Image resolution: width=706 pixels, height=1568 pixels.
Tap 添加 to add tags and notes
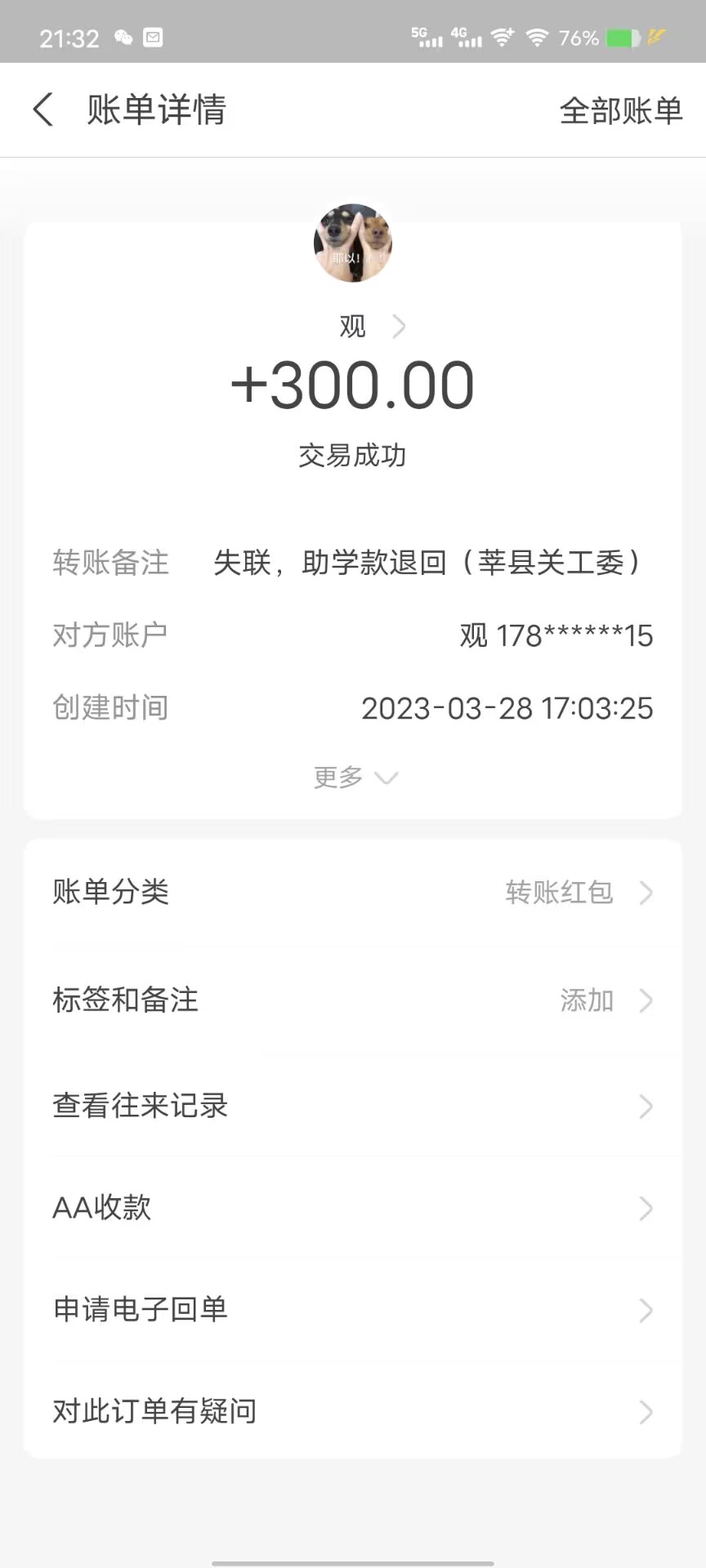pos(585,1000)
